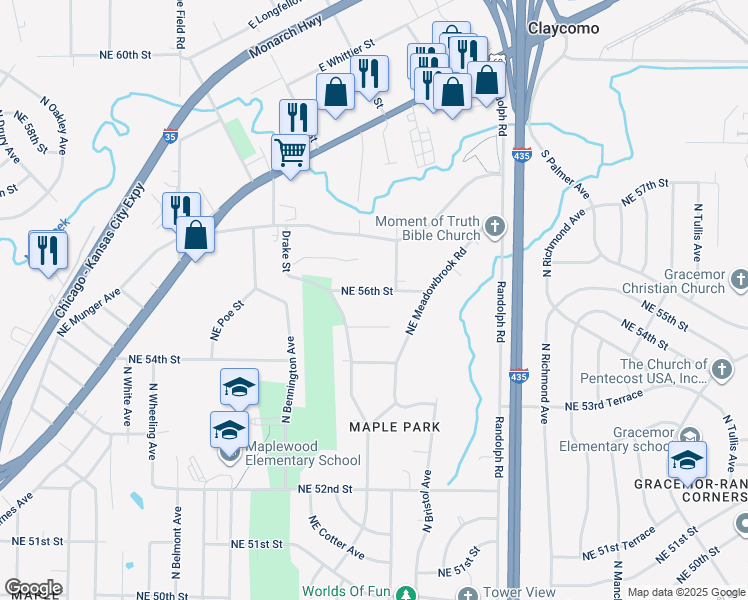Viewport: 748px width, 600px height.
Task: Select the school marker on Maplewood Elementary School
Action: pyautogui.click(x=229, y=429)
